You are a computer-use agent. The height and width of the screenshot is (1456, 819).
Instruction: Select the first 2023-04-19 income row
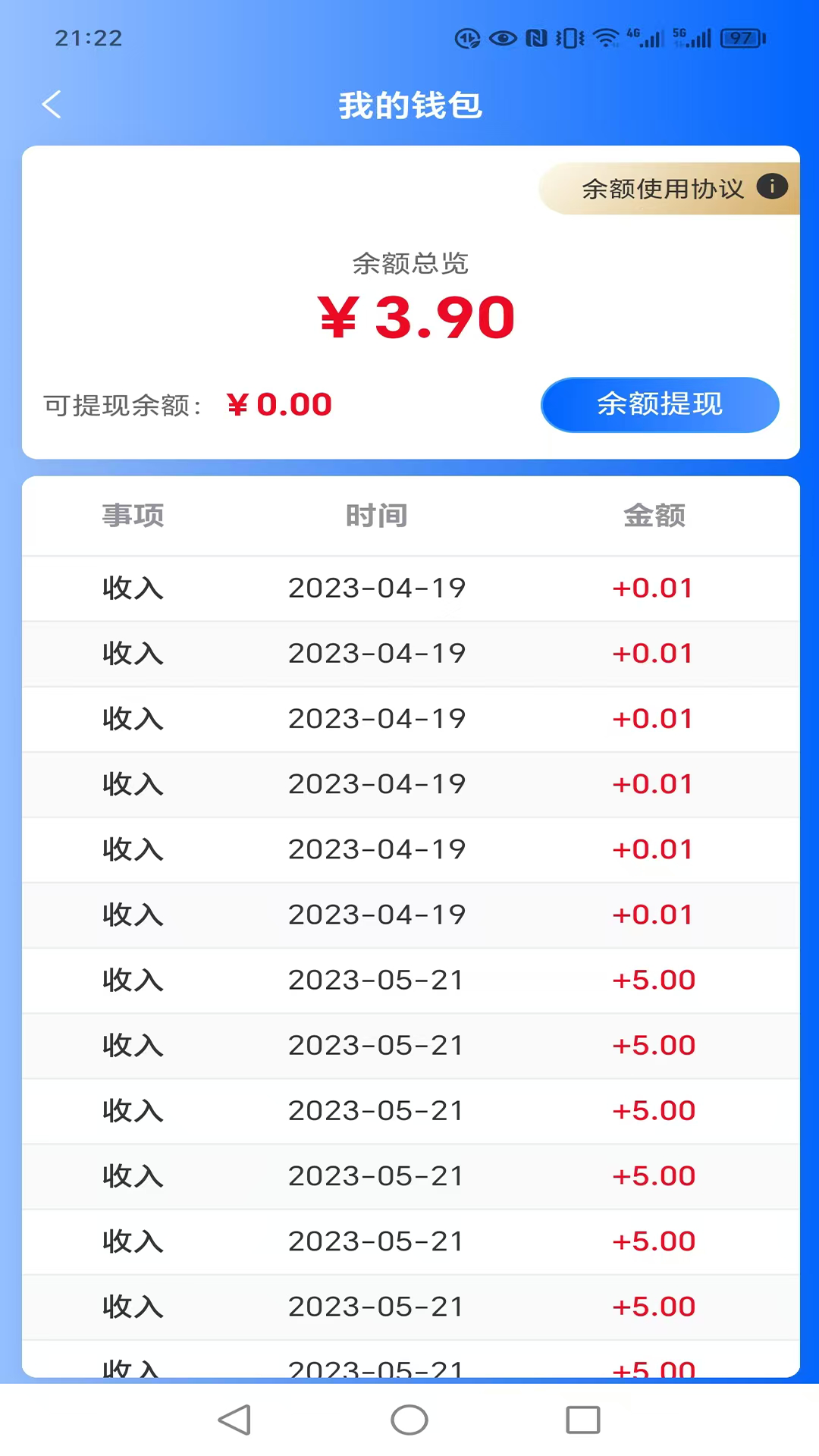[x=409, y=588]
